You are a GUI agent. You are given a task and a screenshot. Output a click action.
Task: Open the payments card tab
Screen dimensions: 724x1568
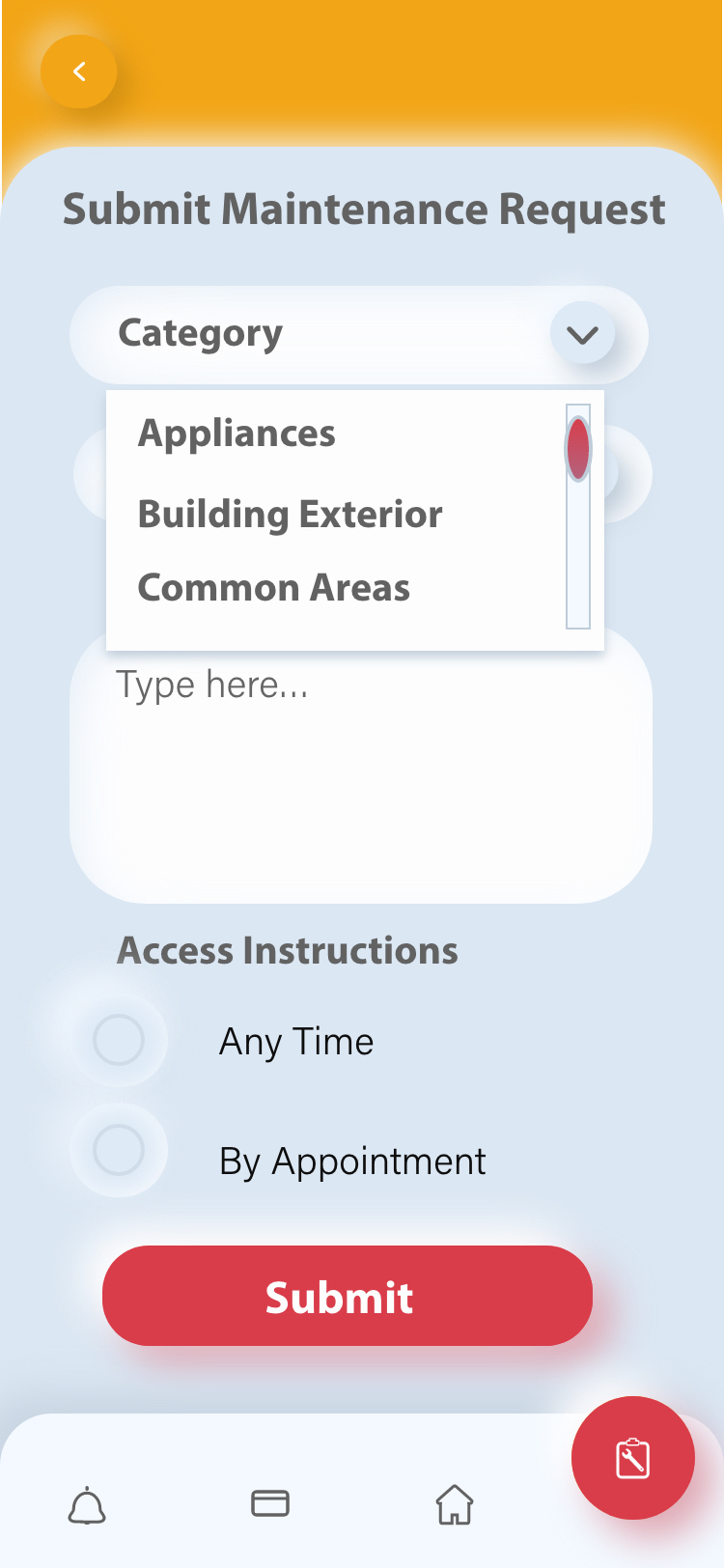click(270, 1503)
